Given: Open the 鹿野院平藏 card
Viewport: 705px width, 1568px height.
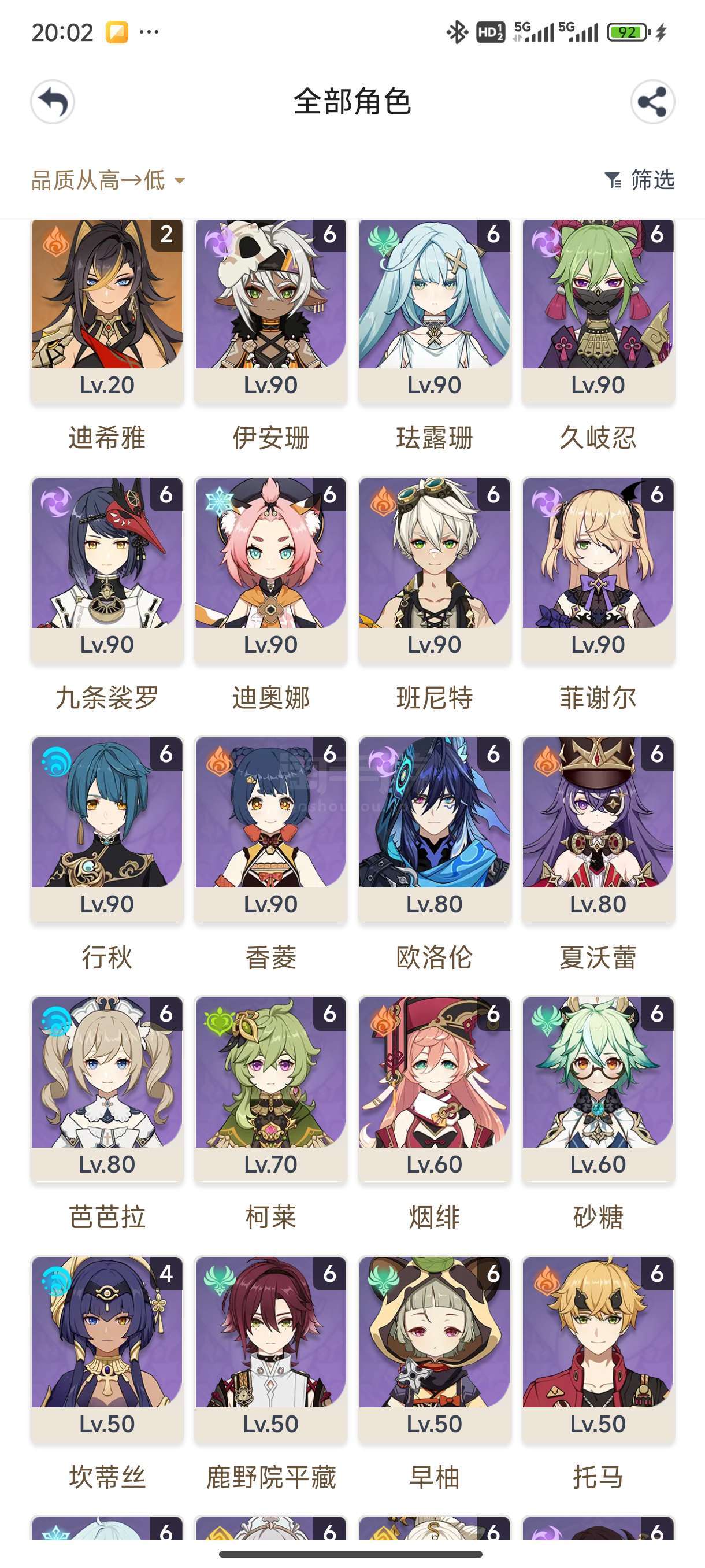Looking at the screenshot, I should pyautogui.click(x=270, y=1349).
